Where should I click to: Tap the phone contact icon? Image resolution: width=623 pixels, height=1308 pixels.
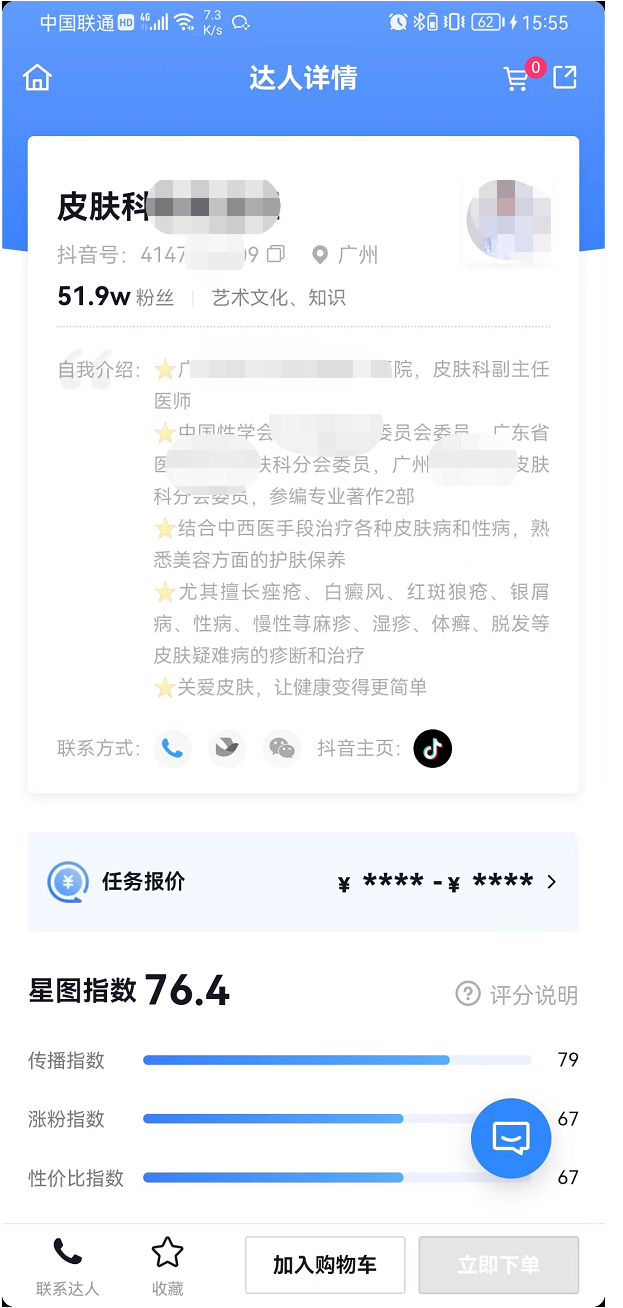pyautogui.click(x=172, y=748)
